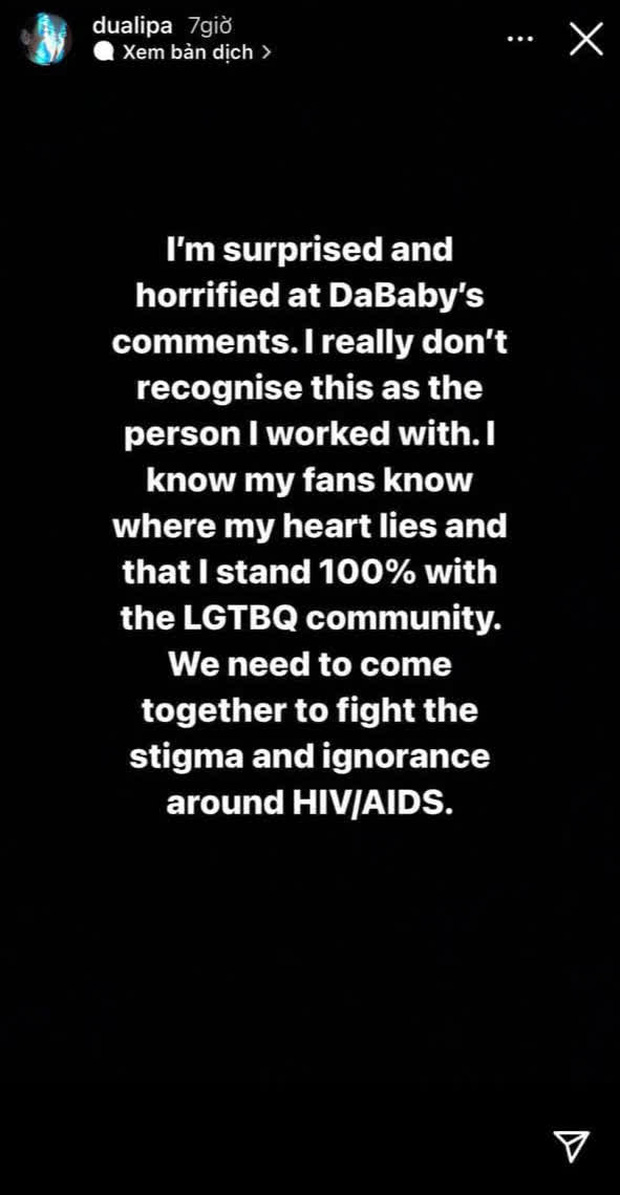This screenshot has height=1195, width=620.
Task: Open dualipa's profile picture
Action: pos(48,39)
